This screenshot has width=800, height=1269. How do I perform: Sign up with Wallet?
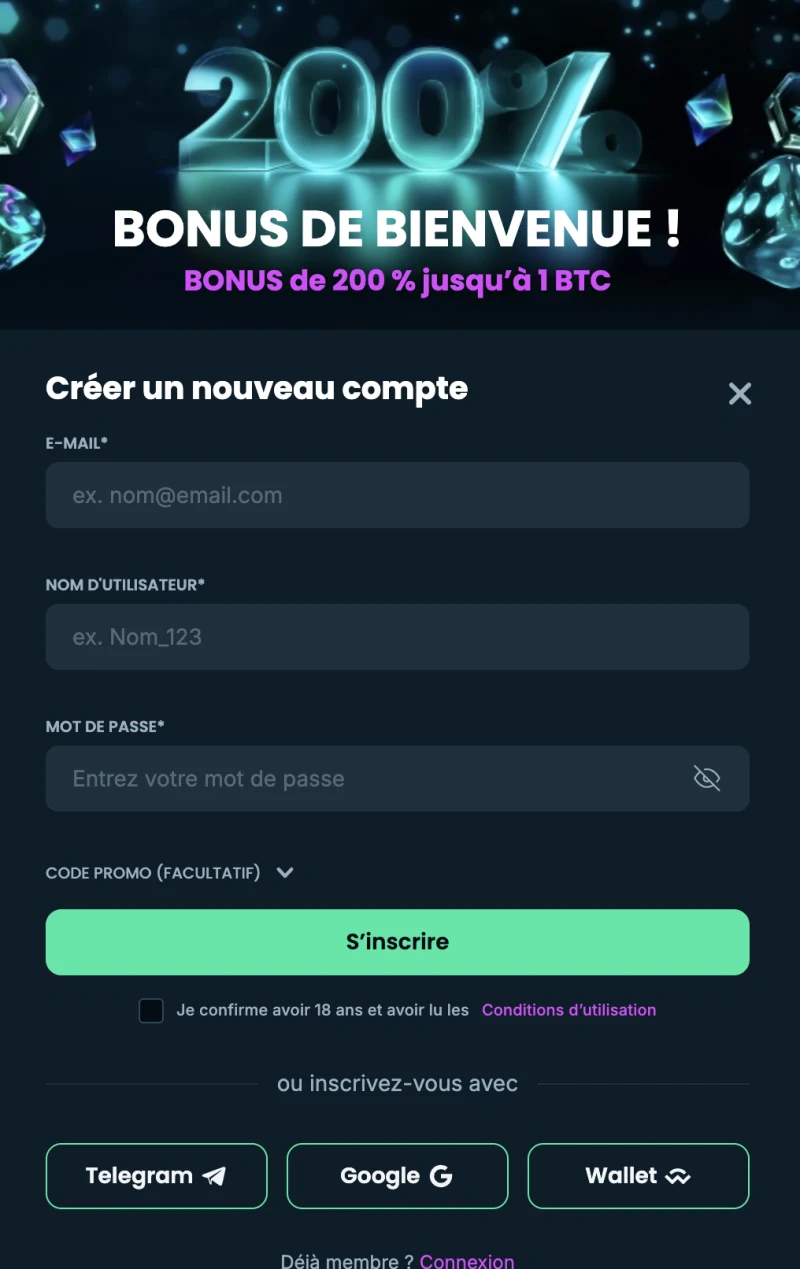638,1176
